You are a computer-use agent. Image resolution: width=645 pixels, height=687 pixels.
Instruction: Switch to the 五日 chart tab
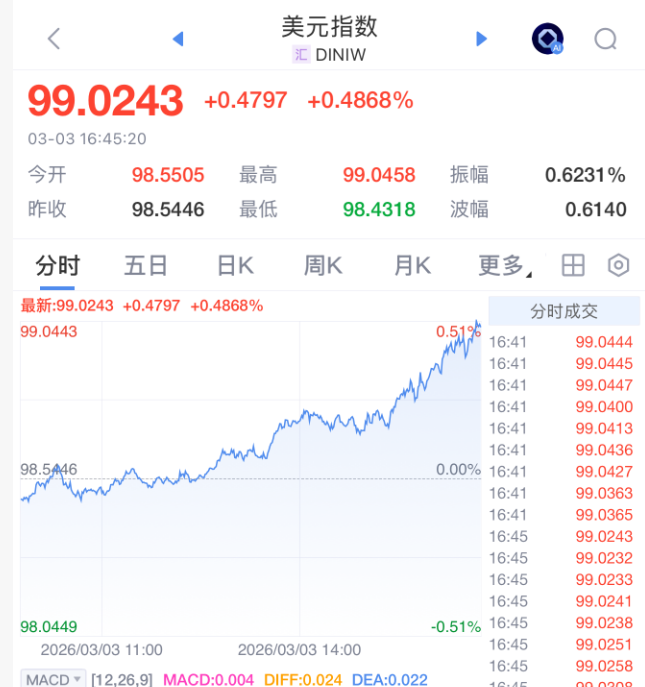pos(146,265)
